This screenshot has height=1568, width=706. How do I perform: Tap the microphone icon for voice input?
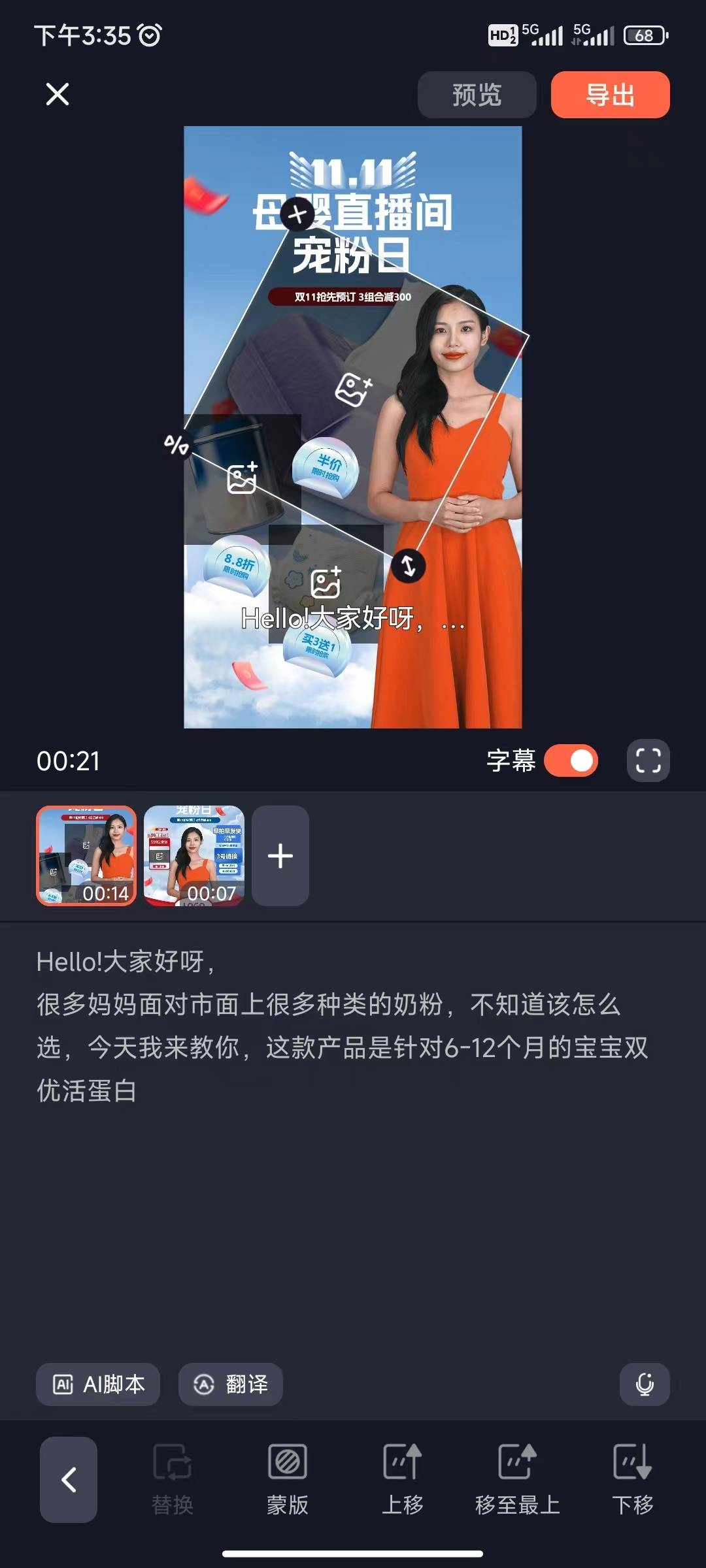point(645,1385)
